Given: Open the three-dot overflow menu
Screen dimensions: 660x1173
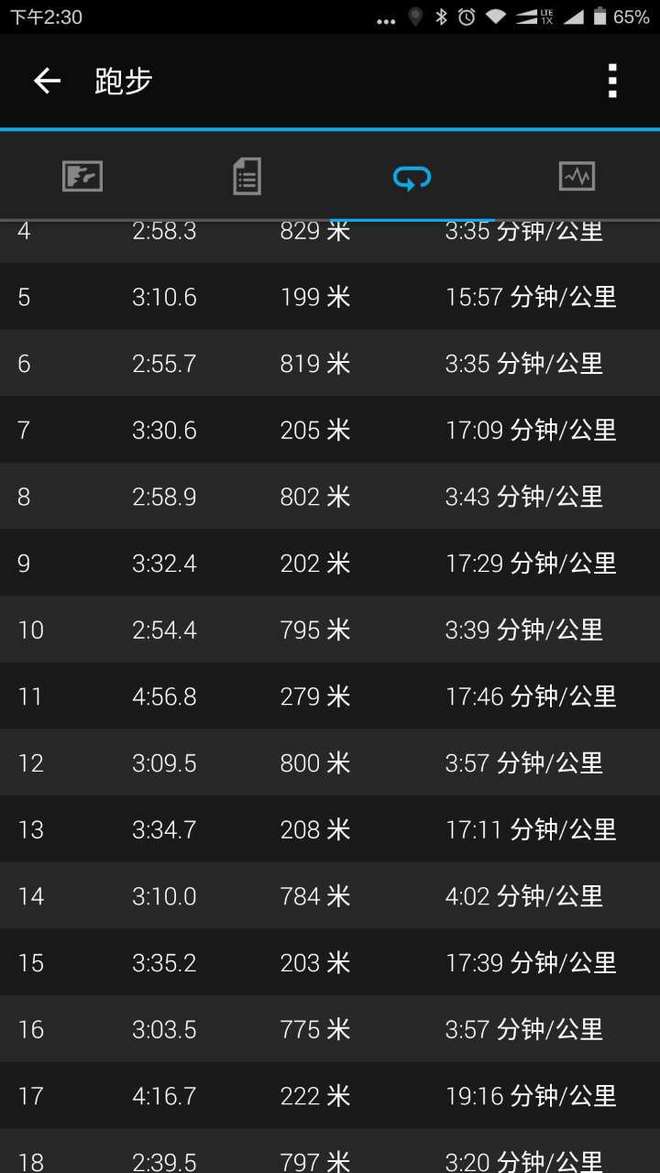Looking at the screenshot, I should [612, 81].
